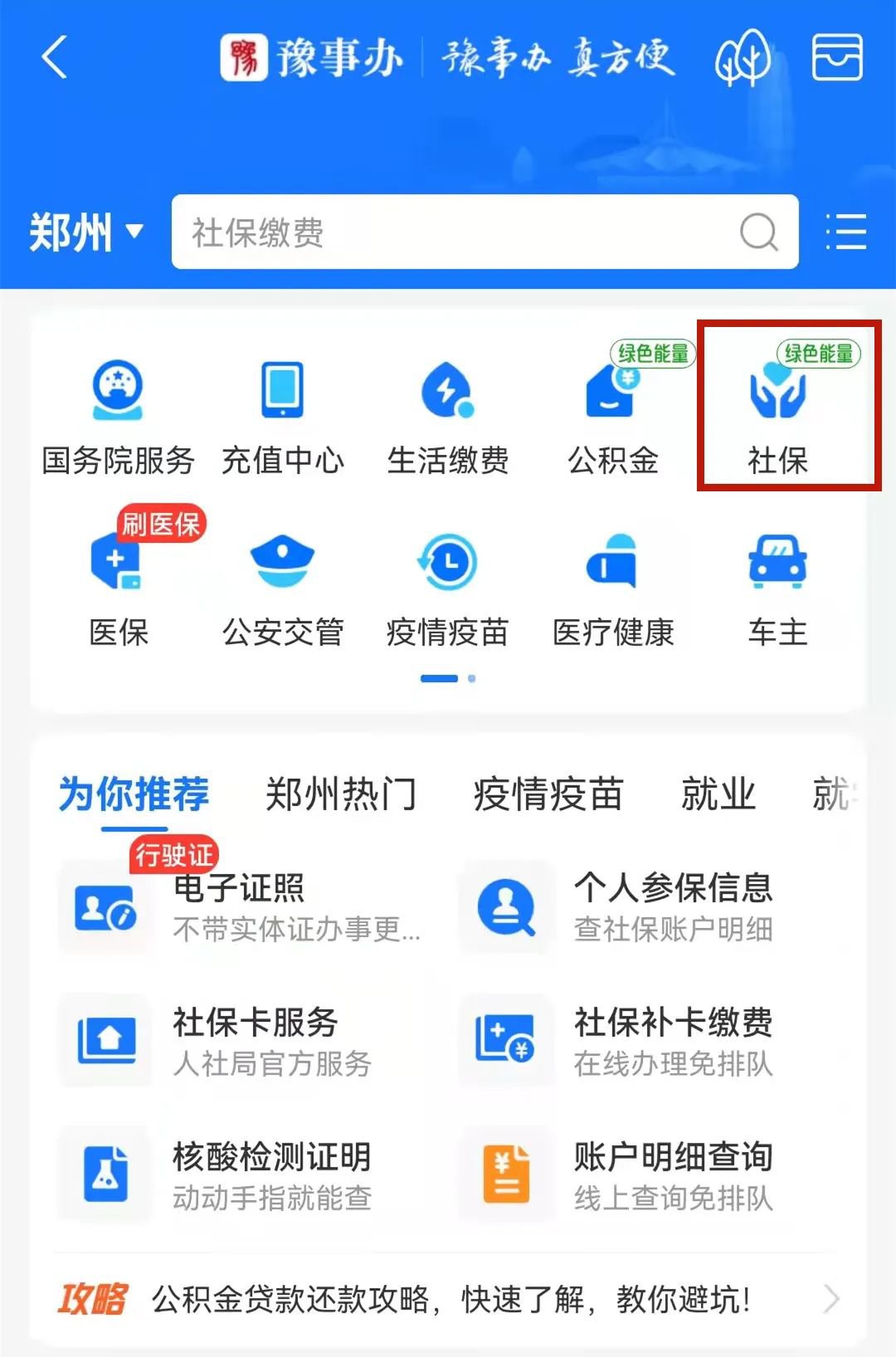Open the 公积金贷款还款攻略 guide link
This screenshot has width=896, height=1357.
click(x=450, y=1299)
